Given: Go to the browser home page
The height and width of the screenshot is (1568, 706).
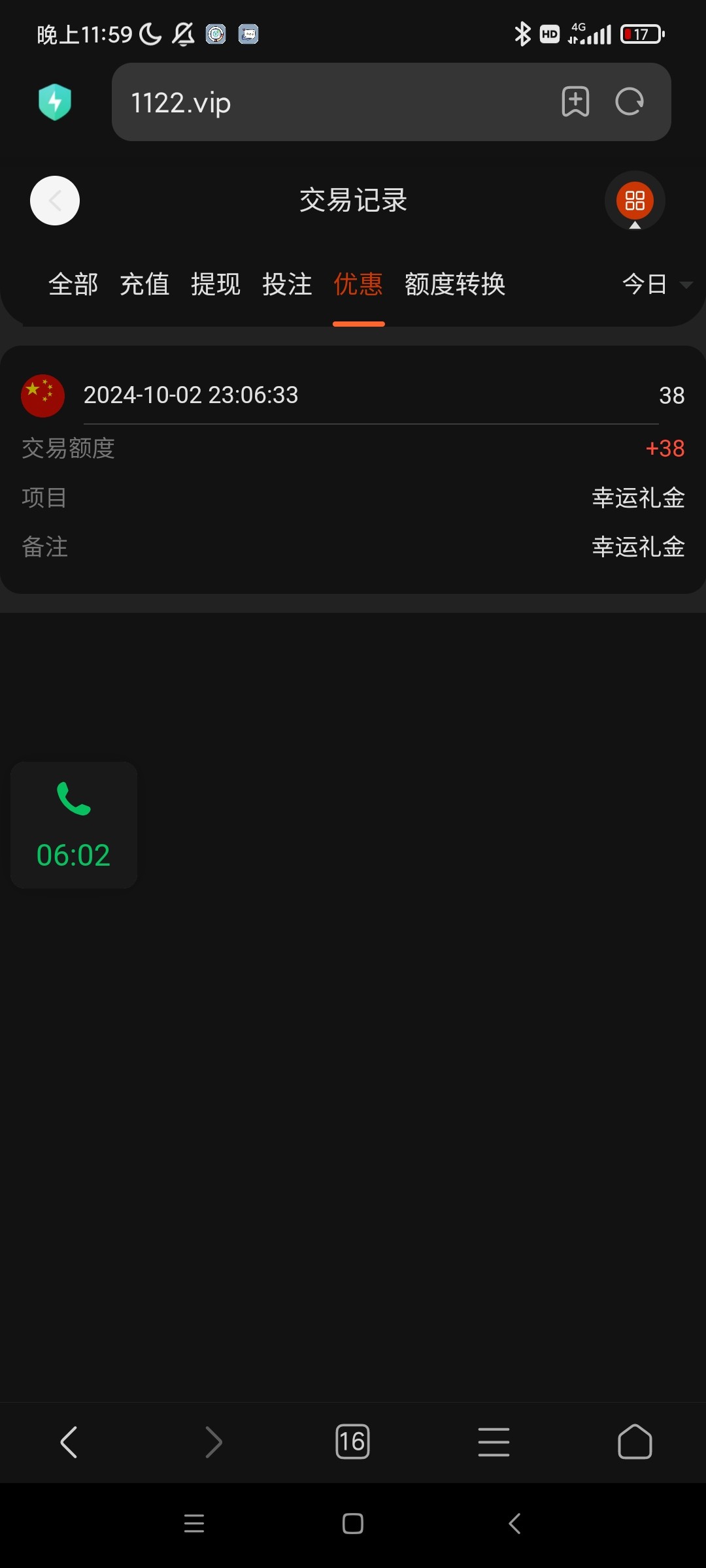Looking at the screenshot, I should 635,1442.
